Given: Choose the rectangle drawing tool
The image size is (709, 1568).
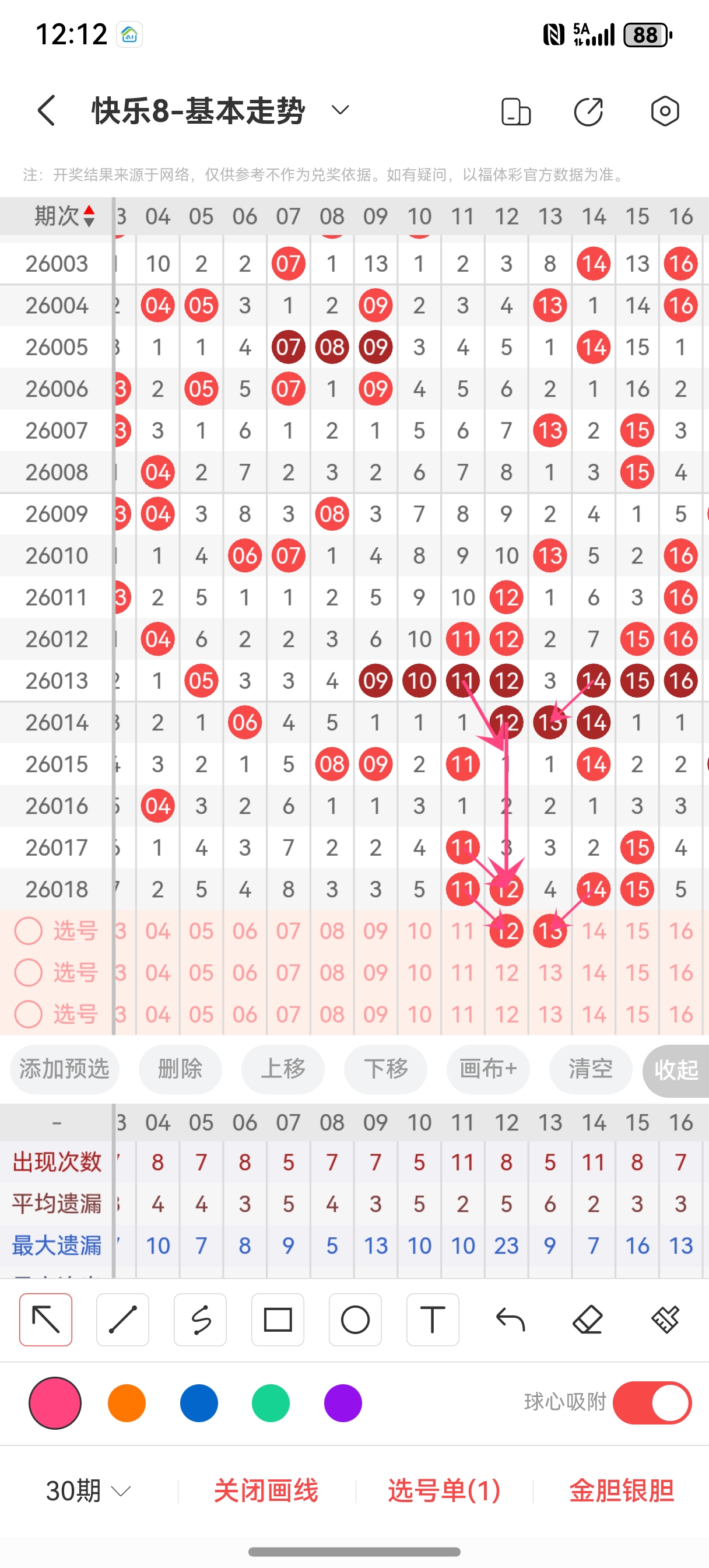Looking at the screenshot, I should point(278,1319).
